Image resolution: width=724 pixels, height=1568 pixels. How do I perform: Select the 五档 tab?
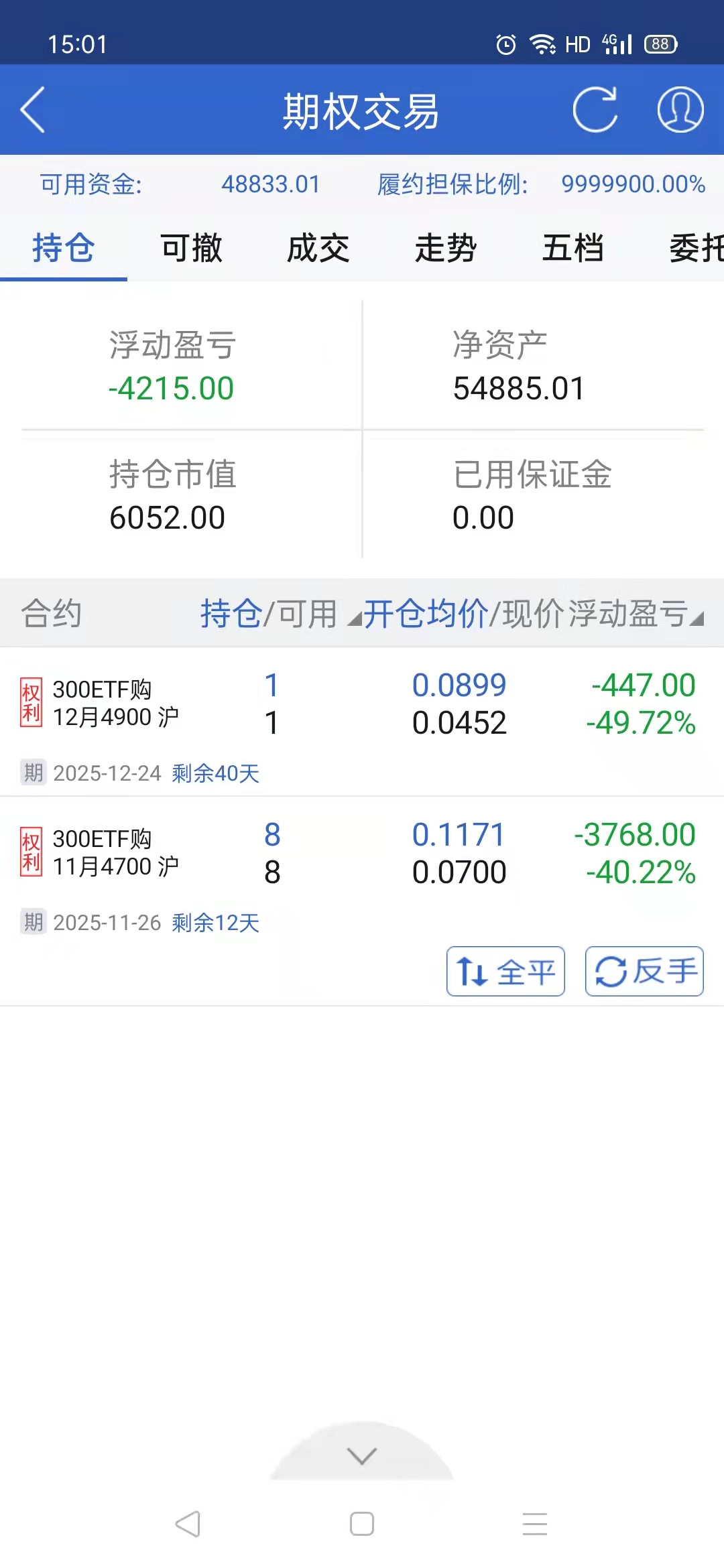click(573, 249)
